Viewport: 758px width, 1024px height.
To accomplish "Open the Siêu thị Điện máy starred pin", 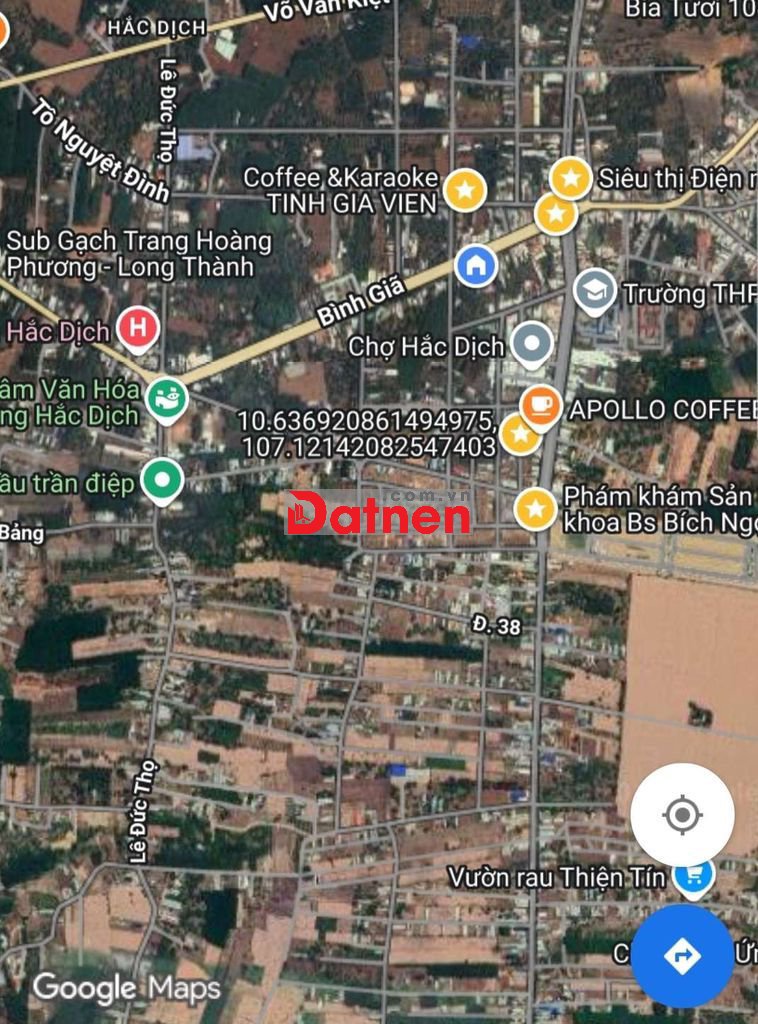I will point(571,178).
